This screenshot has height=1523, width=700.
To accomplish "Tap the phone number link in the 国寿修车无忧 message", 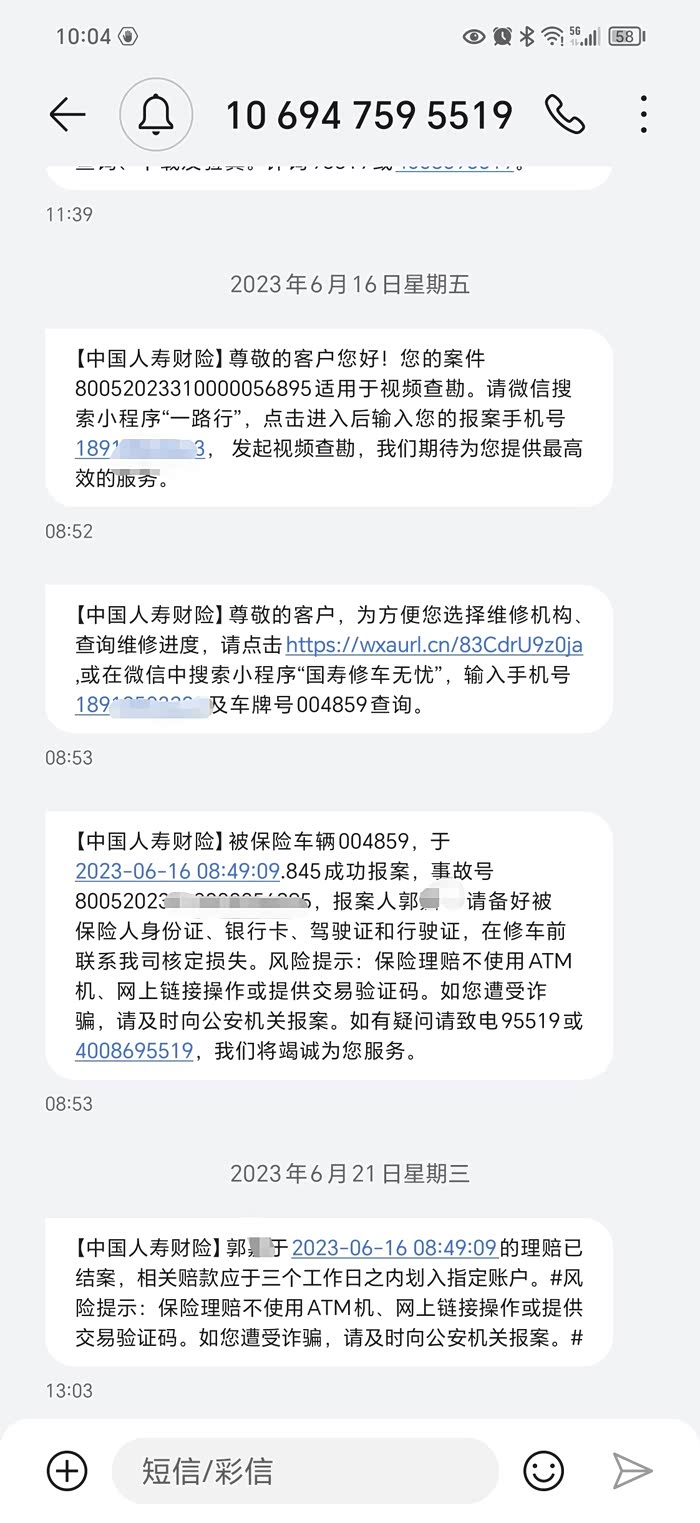I will 141,705.
